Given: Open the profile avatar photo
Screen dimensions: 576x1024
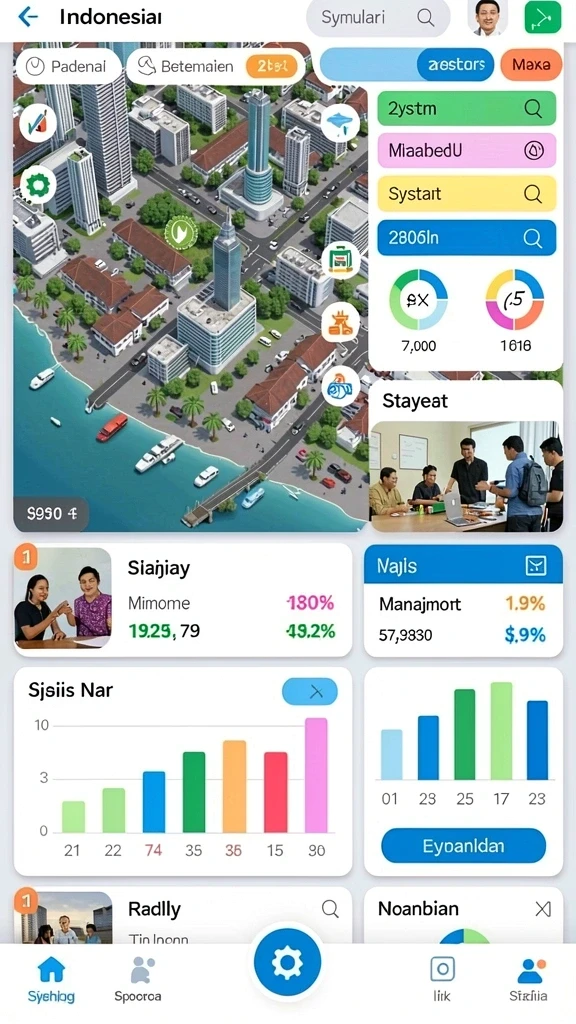Looking at the screenshot, I should [x=488, y=18].
